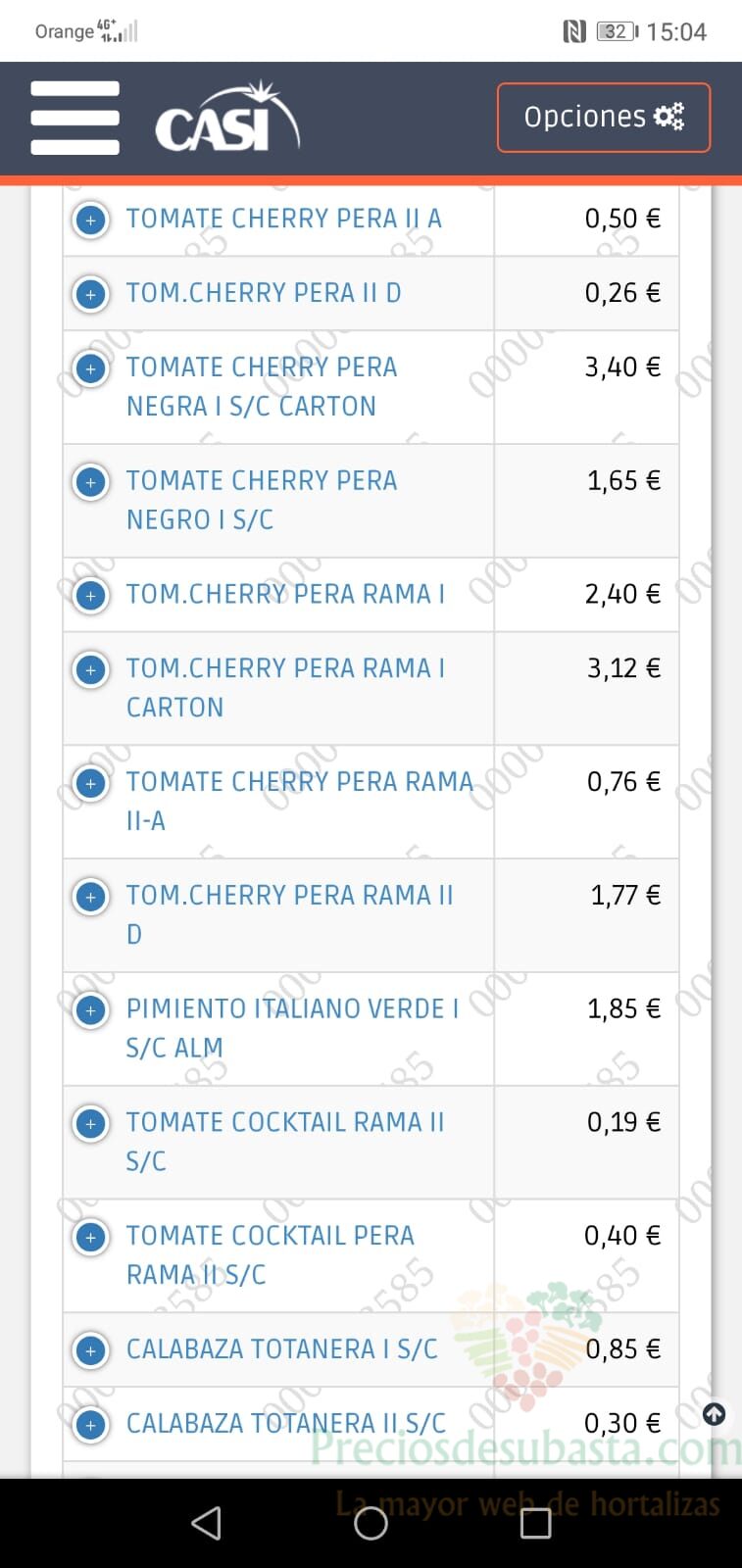Expand PIMIENTO ITALIANO VERDE I S/C ALM
This screenshot has width=742, height=1568.
click(91, 1010)
